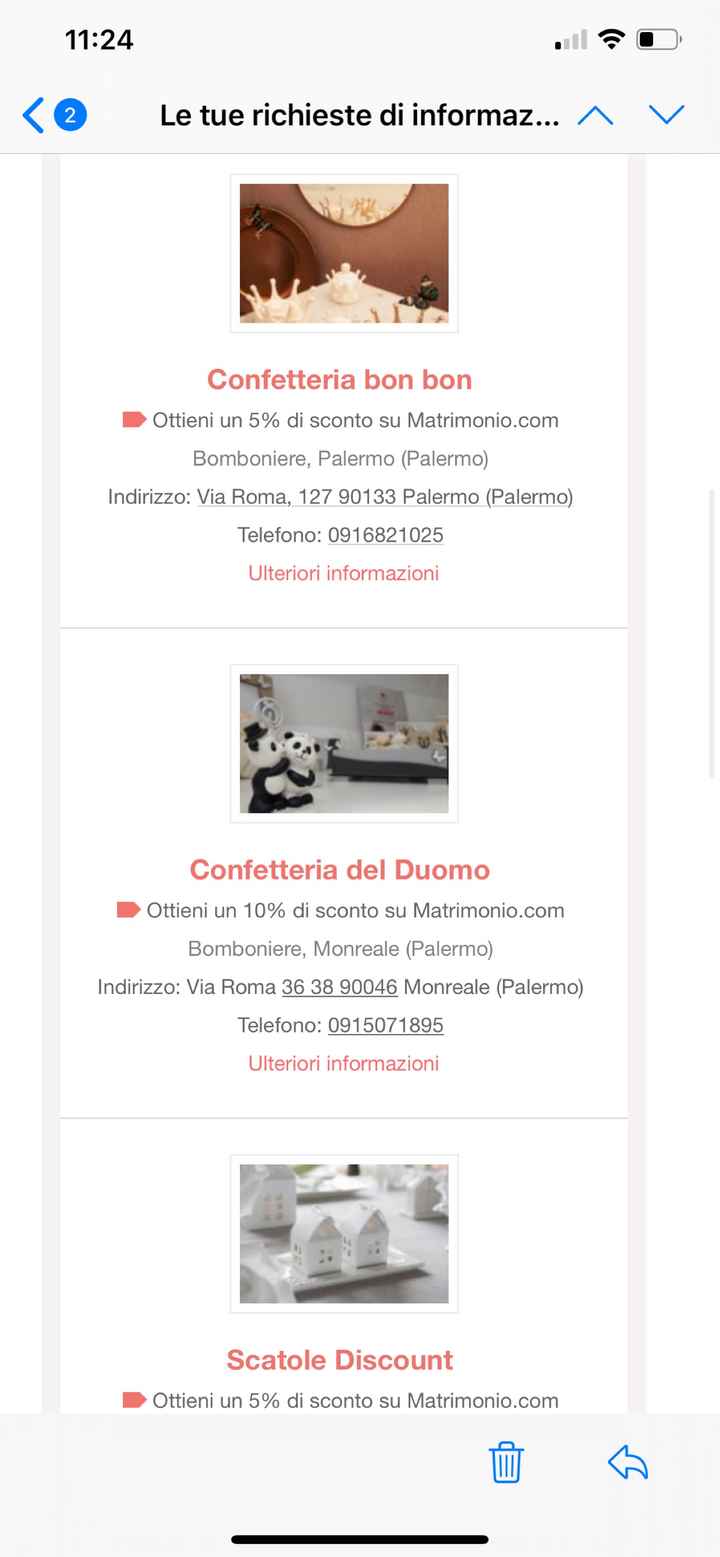The image size is (720, 1557).
Task: Reply to this email
Action: [628, 1462]
